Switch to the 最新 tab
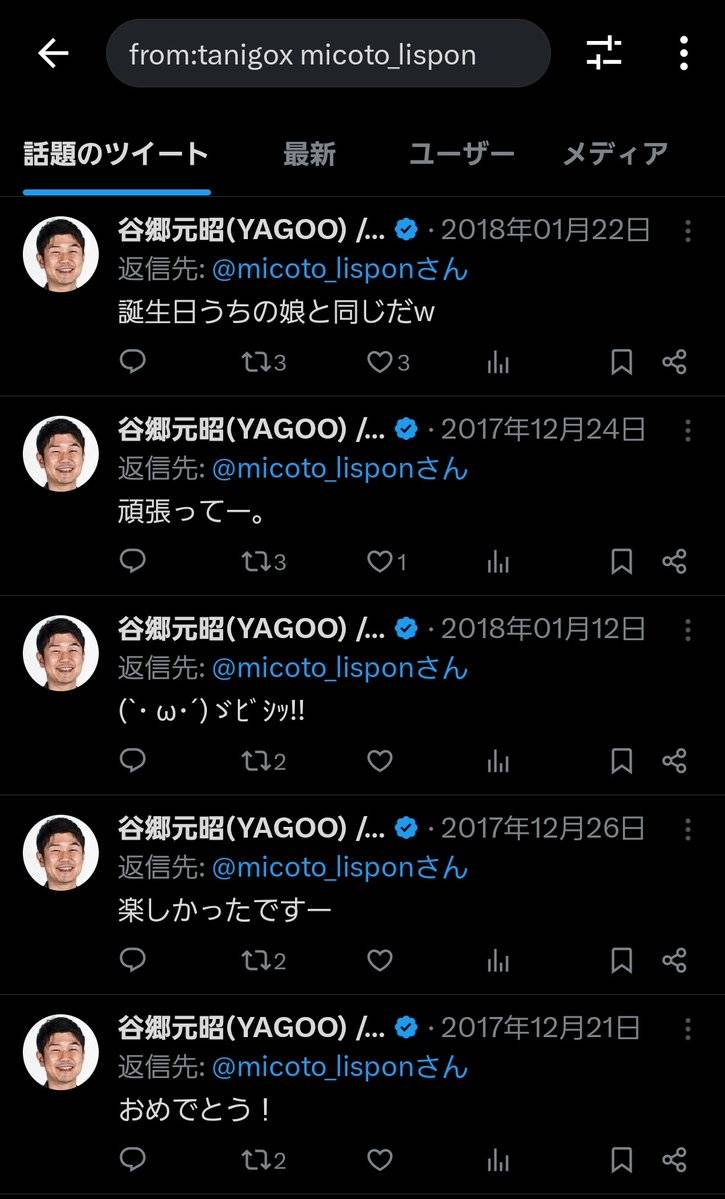 (309, 154)
